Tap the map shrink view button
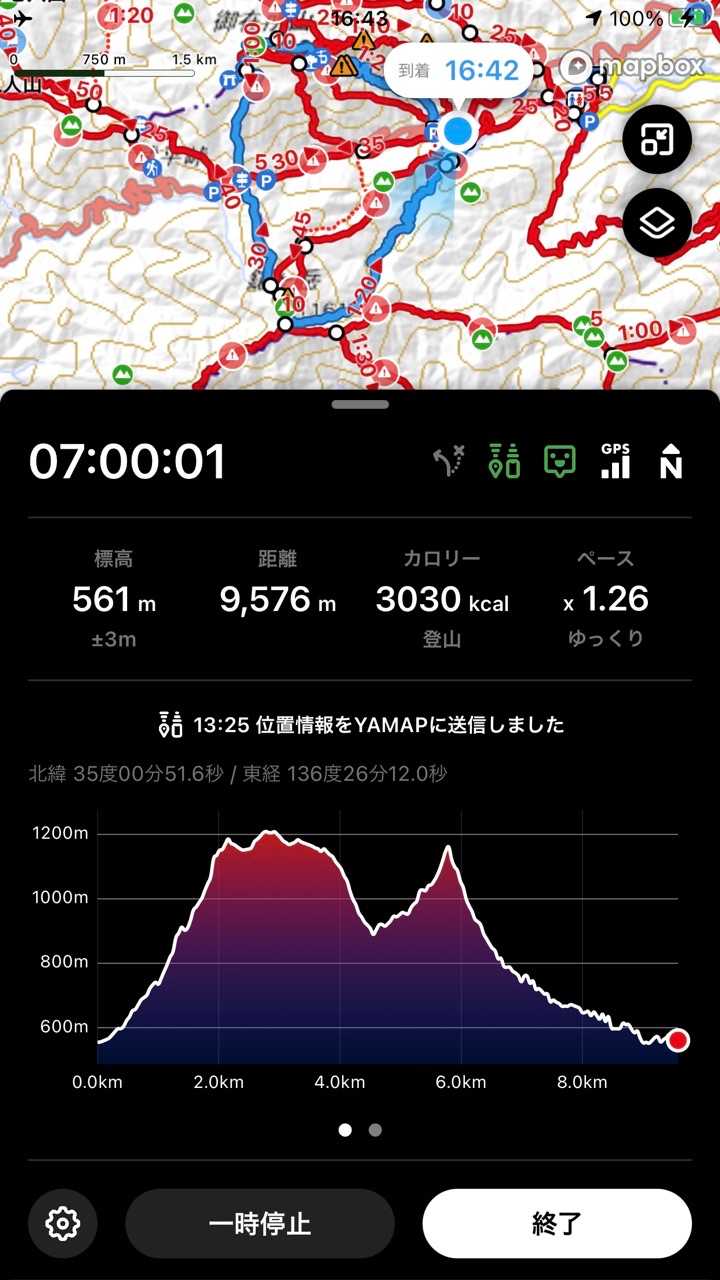The image size is (720, 1280). (x=656, y=142)
